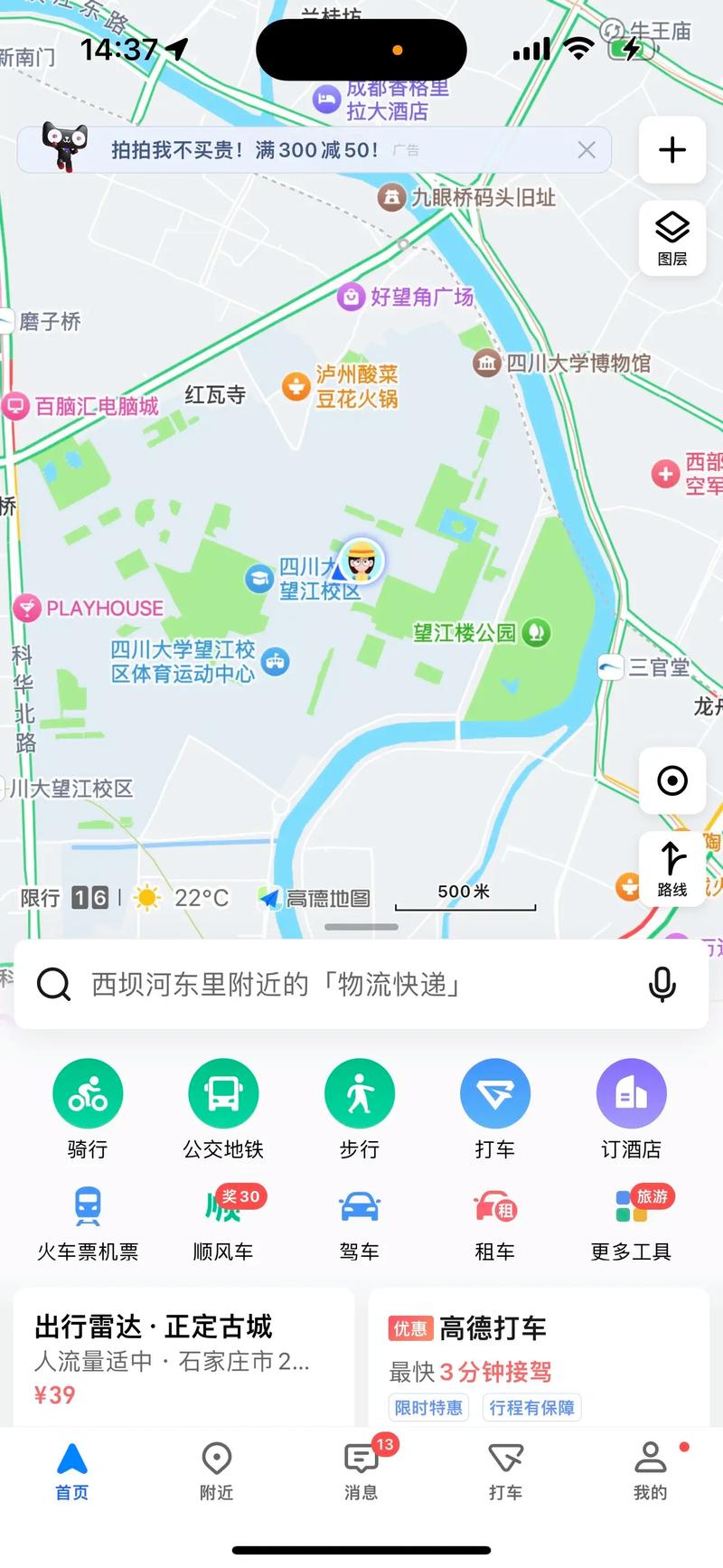Select the 租车 car rental icon
723x1568 pixels.
tap(494, 1208)
